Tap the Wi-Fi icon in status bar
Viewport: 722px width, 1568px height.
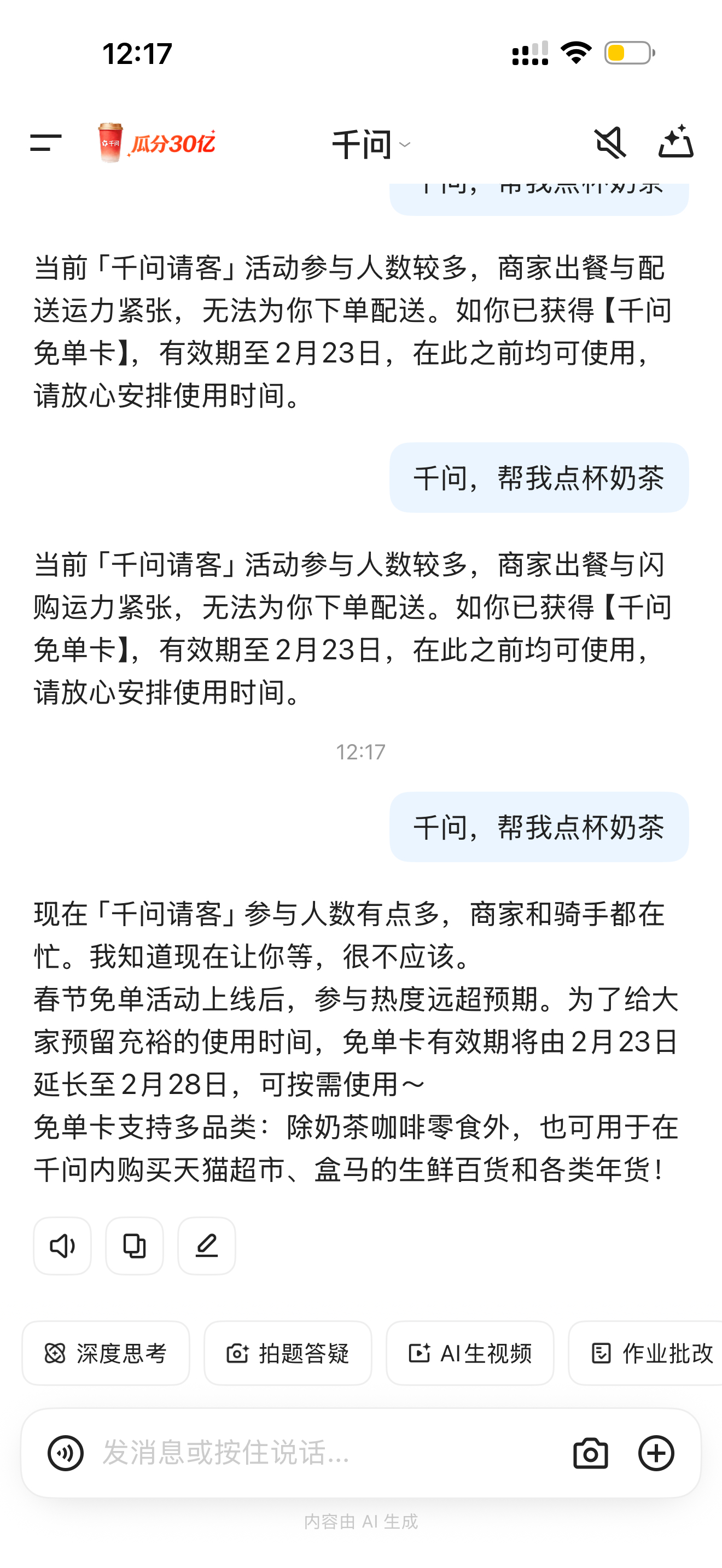click(576, 54)
